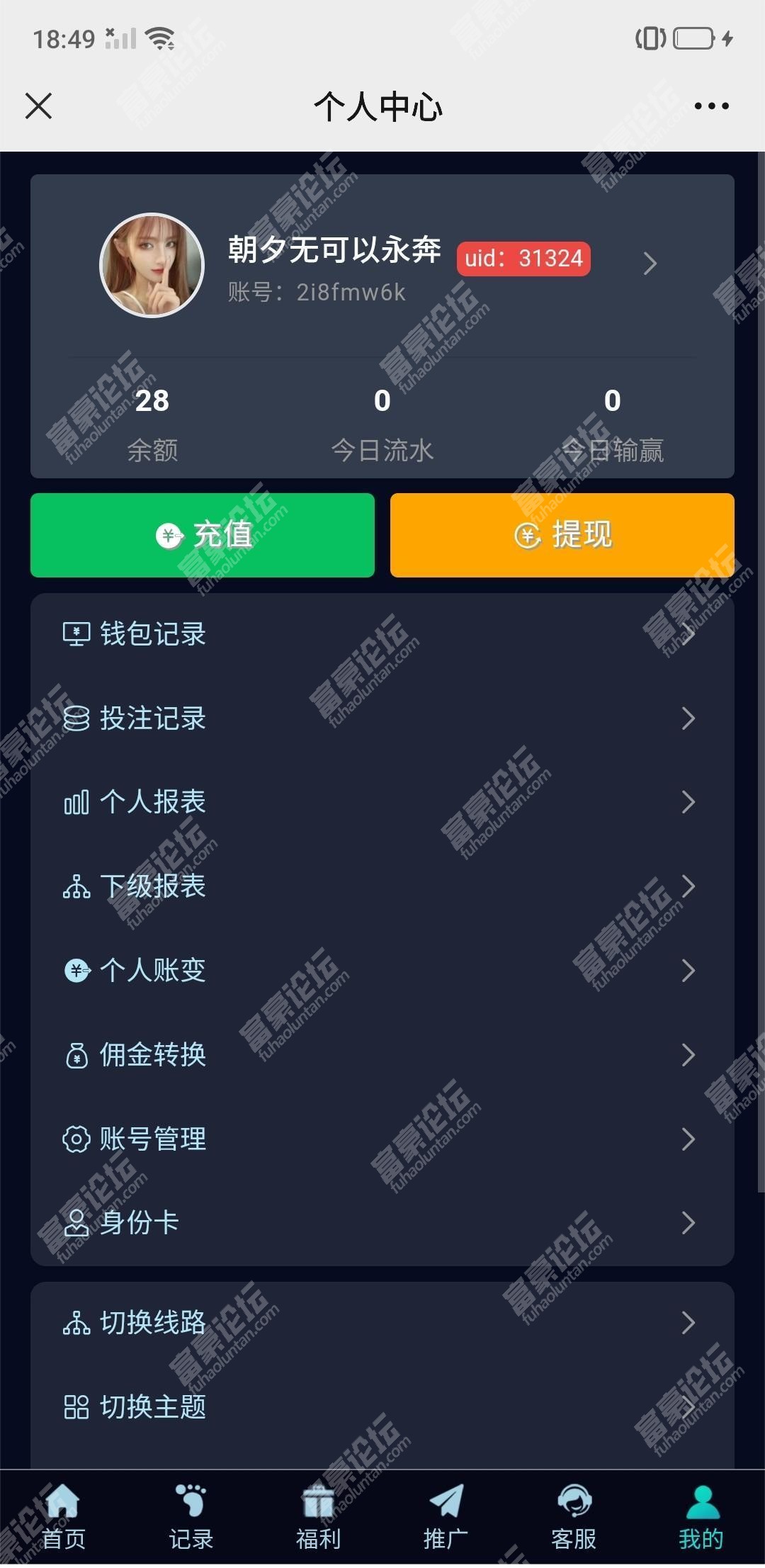
Task: Open 身份卡
Action: click(x=382, y=1222)
